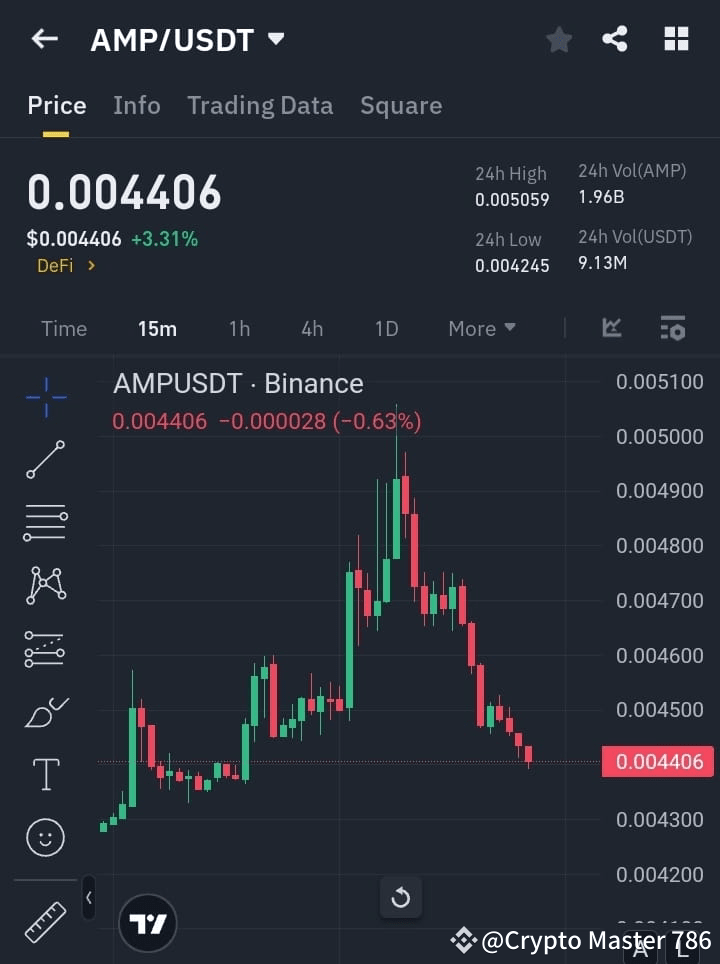Switch to the Trading Data tab

[x=260, y=105]
